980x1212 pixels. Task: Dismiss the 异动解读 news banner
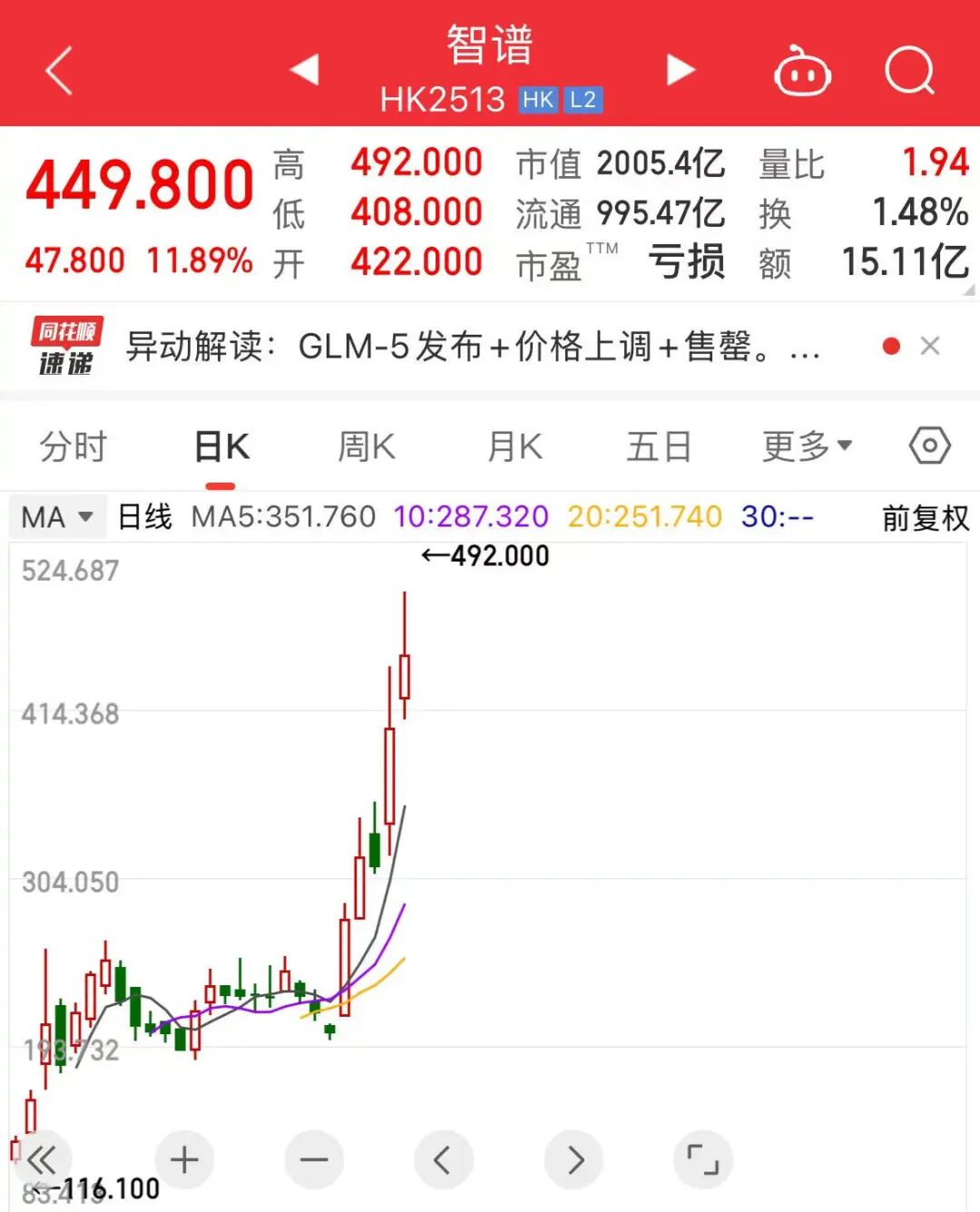[929, 346]
